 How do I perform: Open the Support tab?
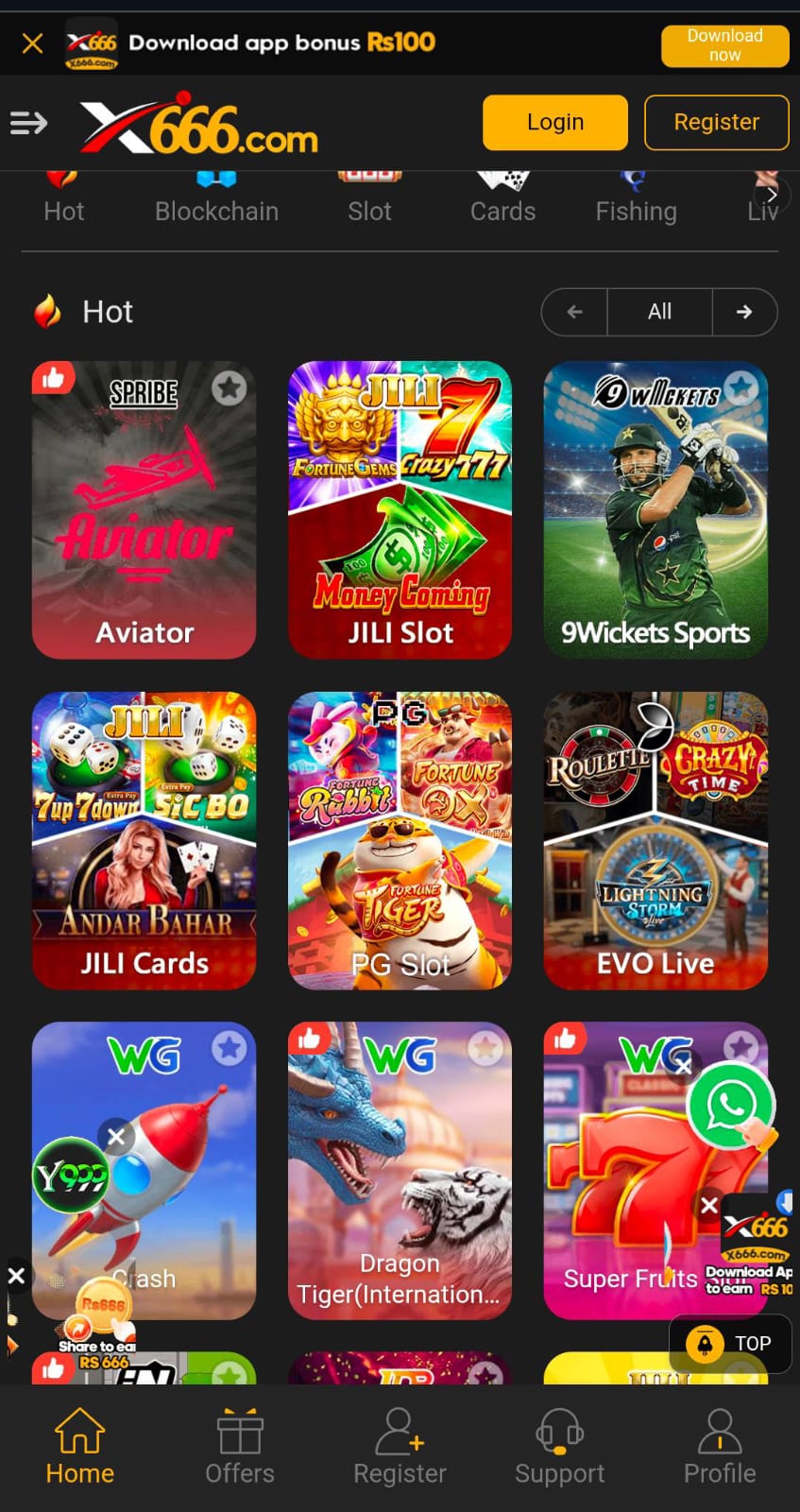point(559,1446)
